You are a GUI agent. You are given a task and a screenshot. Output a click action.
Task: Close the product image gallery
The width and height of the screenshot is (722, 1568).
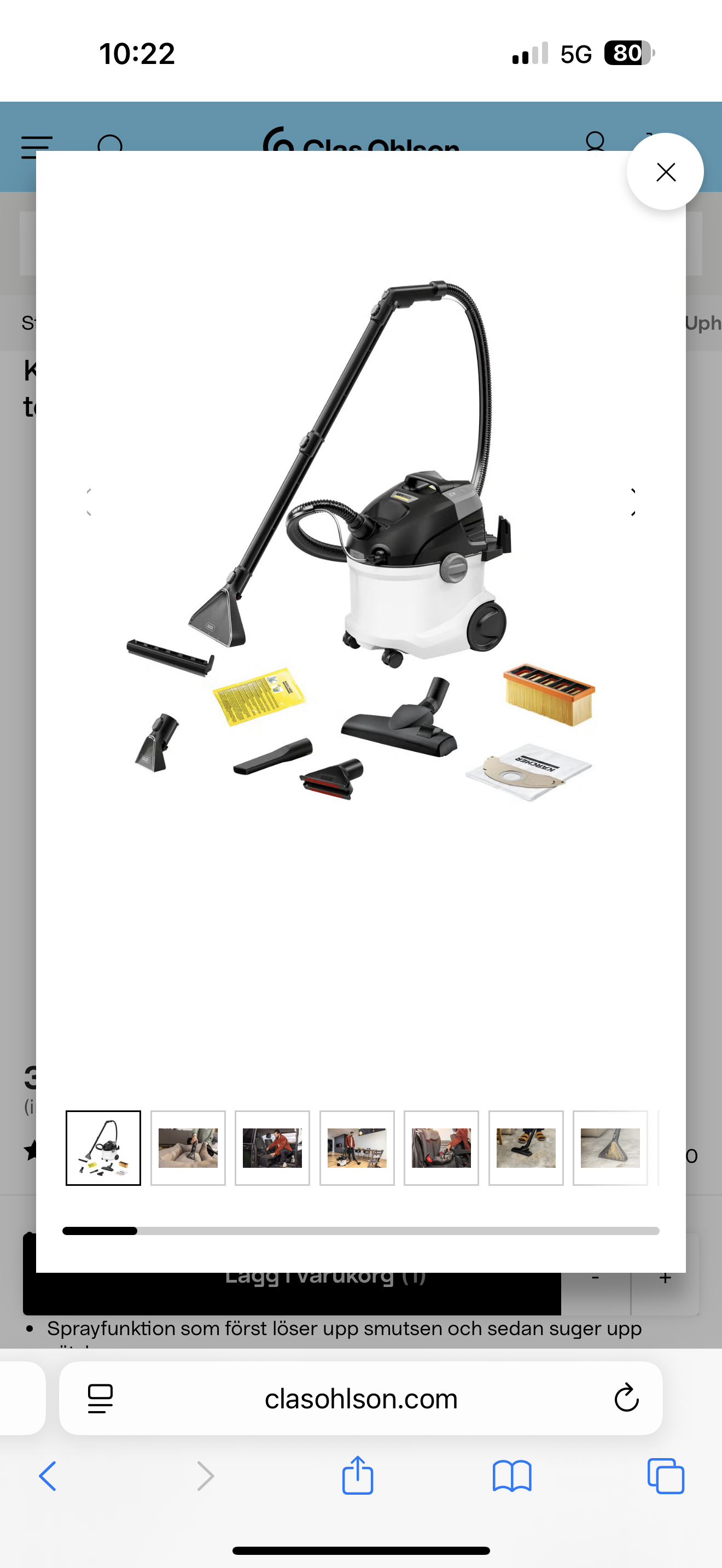665,172
